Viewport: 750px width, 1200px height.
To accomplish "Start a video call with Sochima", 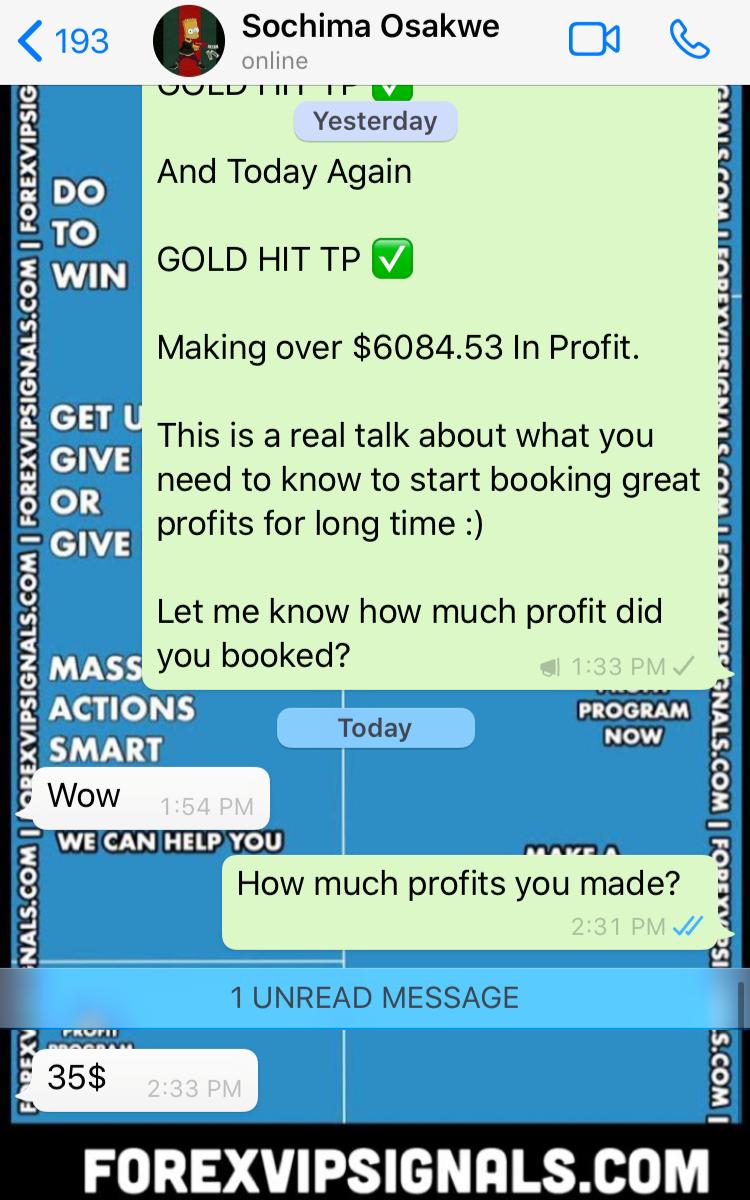I will pos(594,41).
